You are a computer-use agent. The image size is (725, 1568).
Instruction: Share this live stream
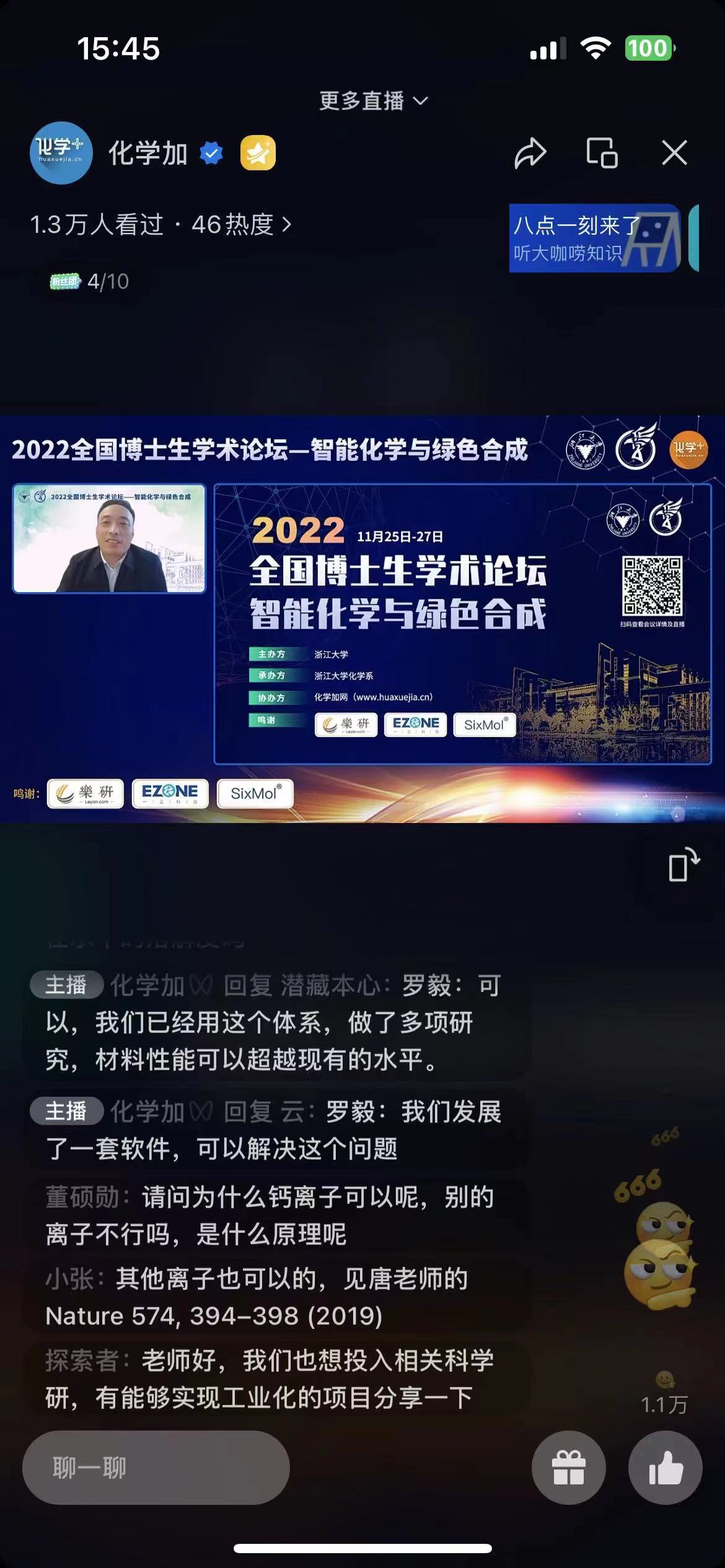(x=530, y=153)
